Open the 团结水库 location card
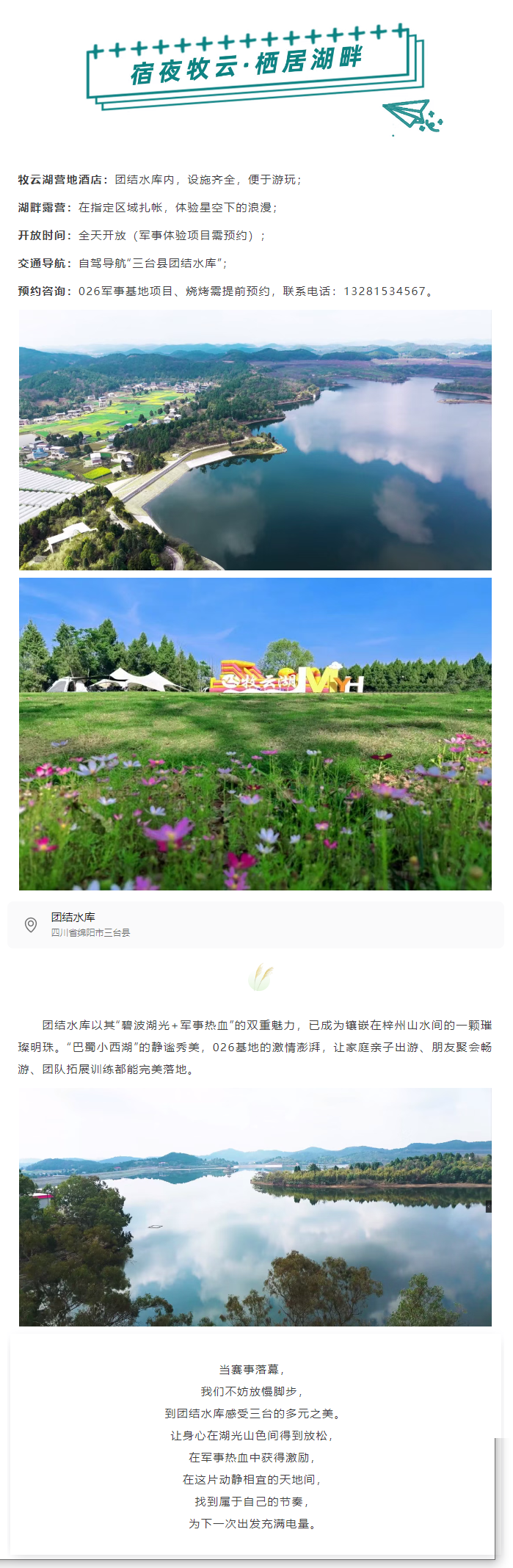 tap(255, 924)
